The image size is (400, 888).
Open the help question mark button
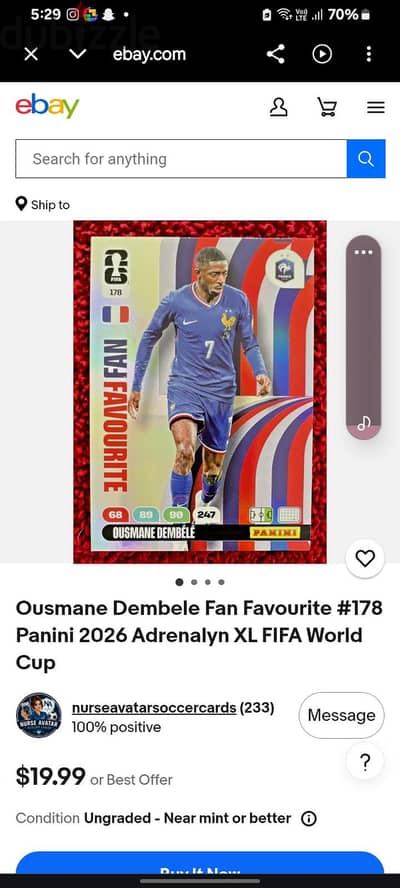(365, 762)
